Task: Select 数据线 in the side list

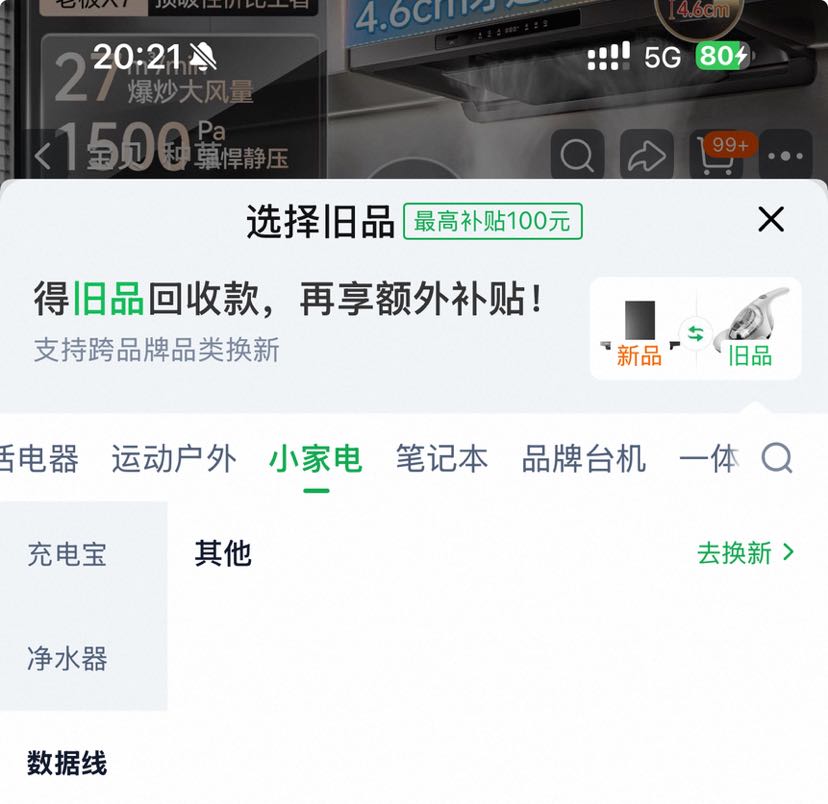Action: (x=67, y=763)
